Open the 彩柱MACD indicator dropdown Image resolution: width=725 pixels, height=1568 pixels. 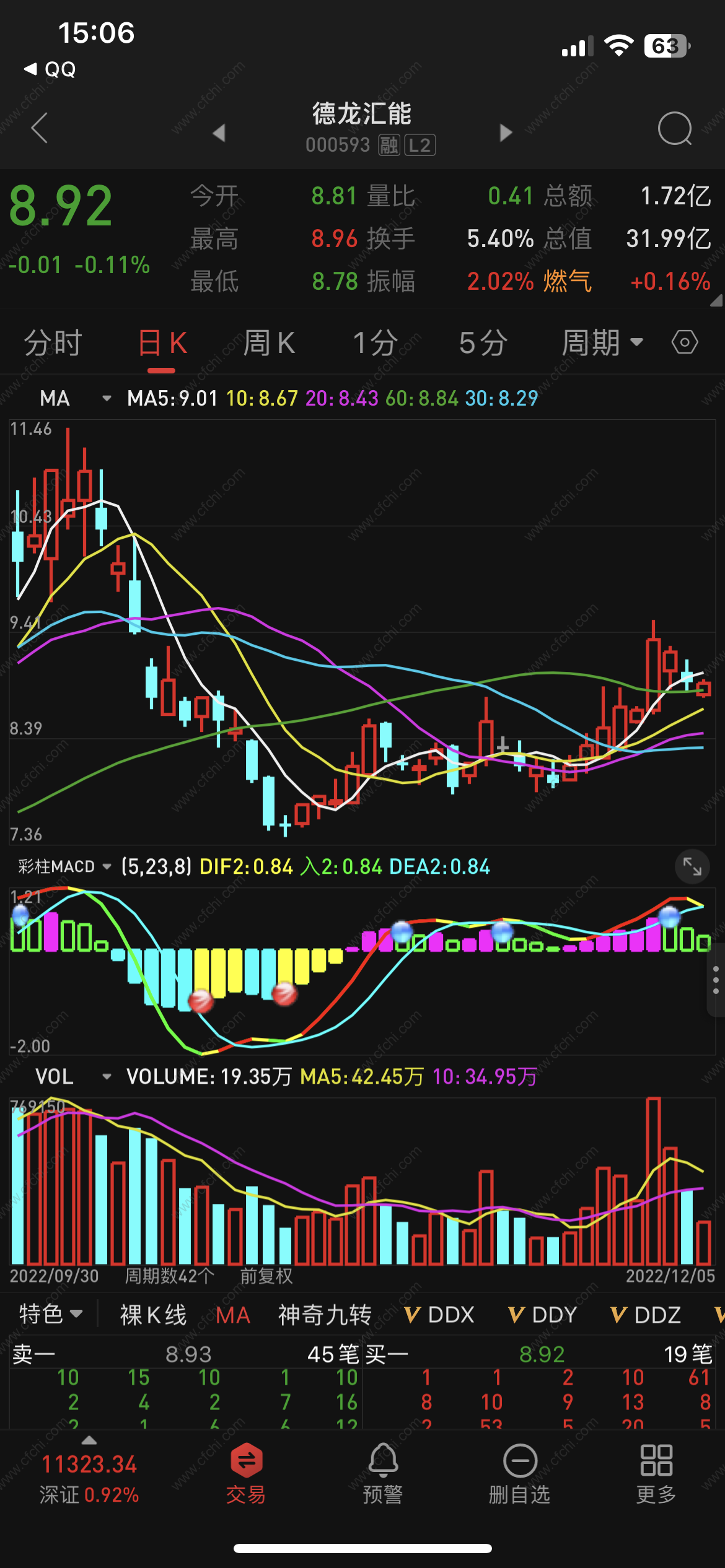click(x=64, y=866)
